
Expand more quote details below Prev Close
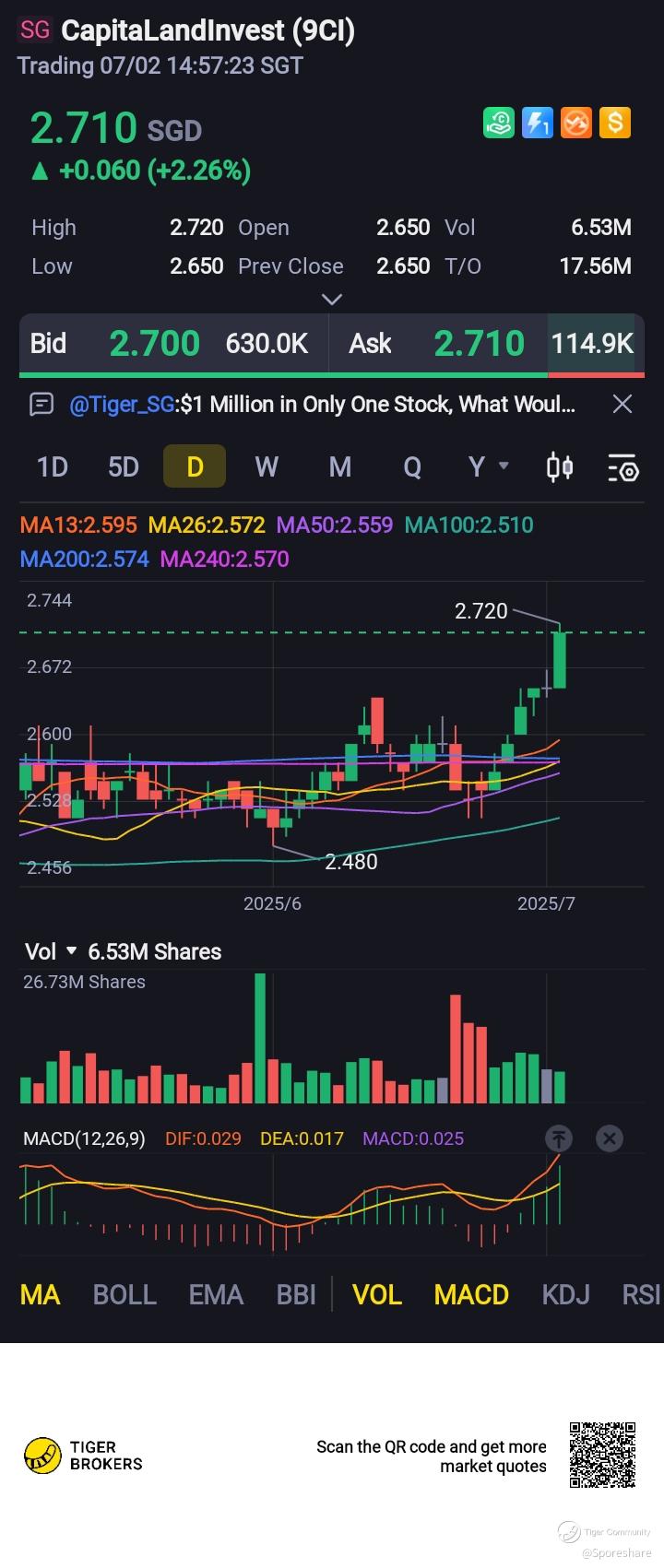coord(332,299)
